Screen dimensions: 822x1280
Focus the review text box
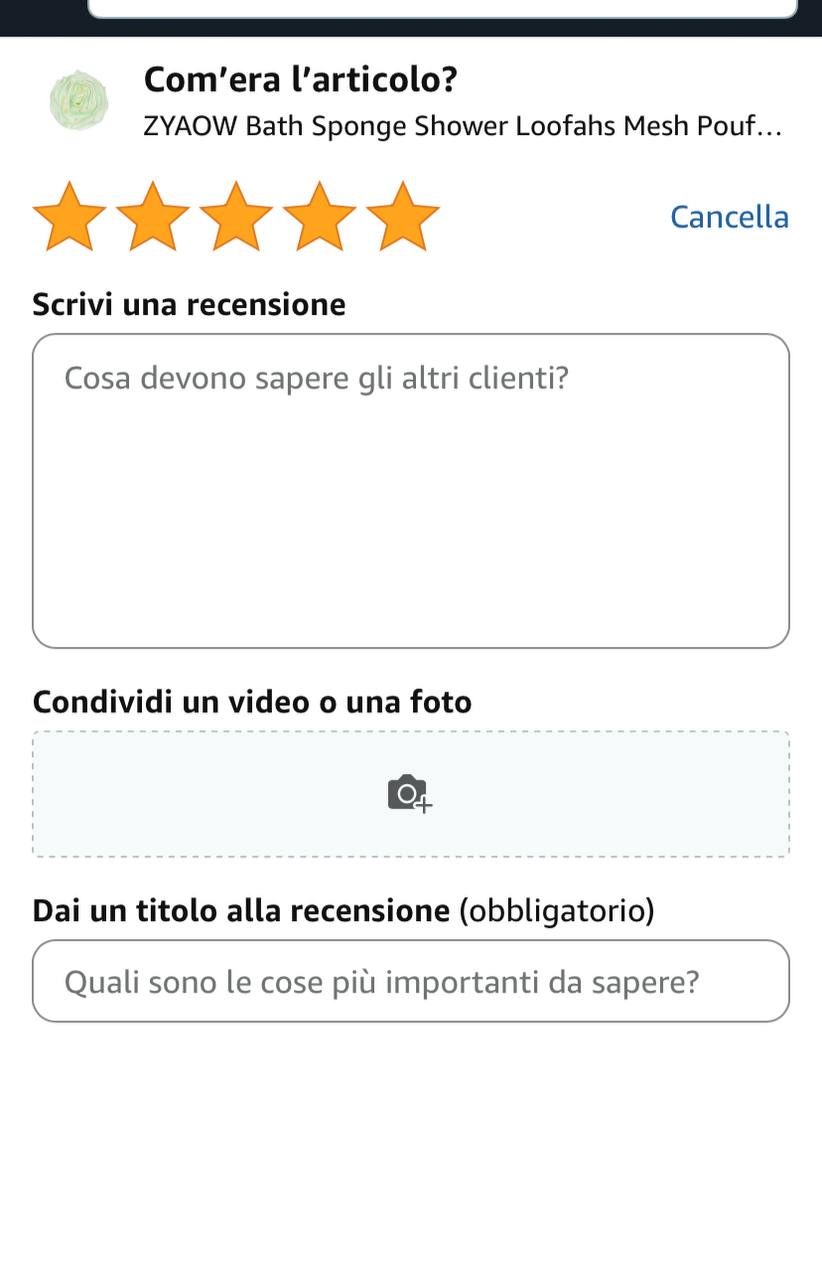point(410,490)
